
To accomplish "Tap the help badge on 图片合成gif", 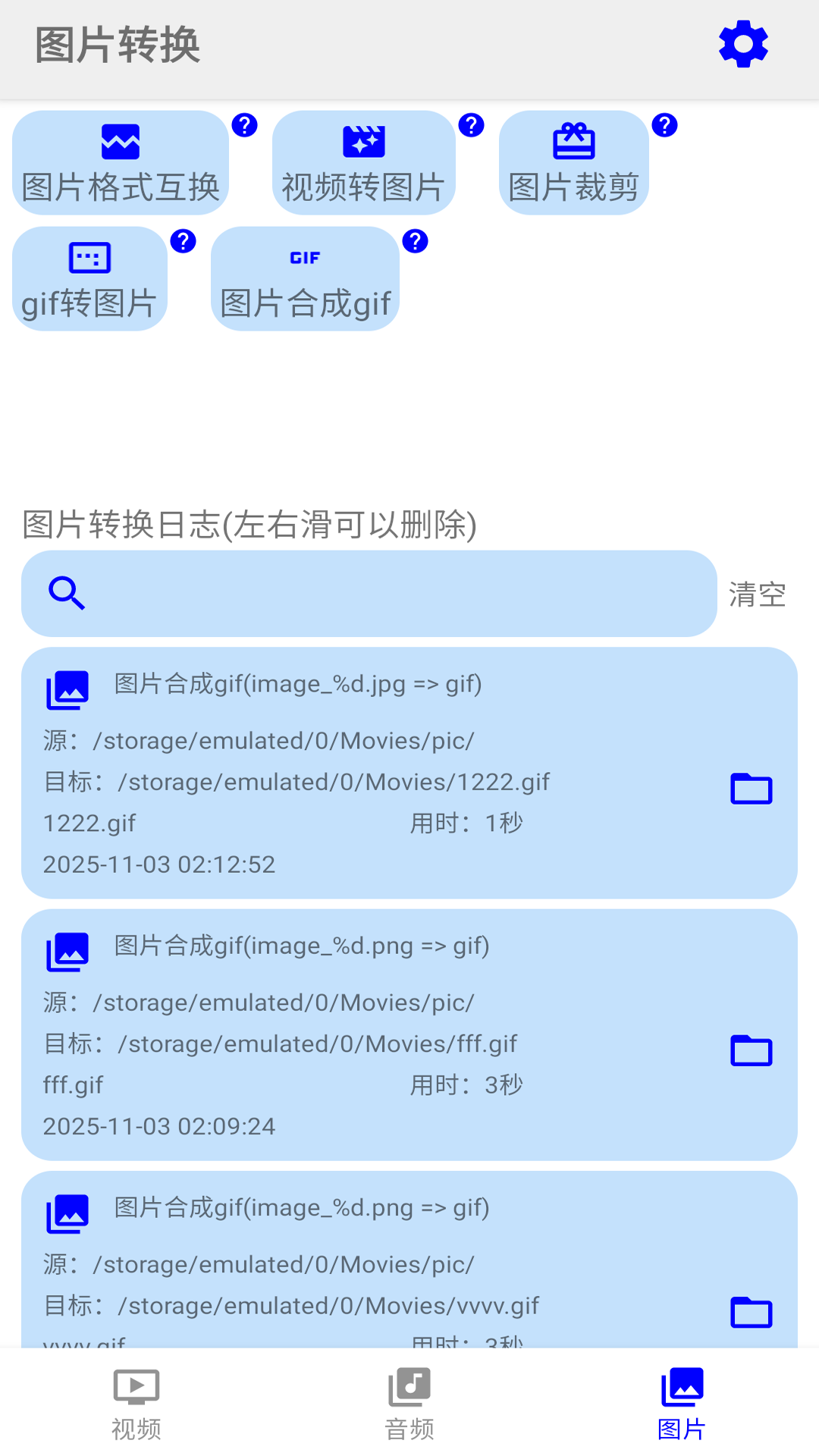I will pyautogui.click(x=416, y=241).
